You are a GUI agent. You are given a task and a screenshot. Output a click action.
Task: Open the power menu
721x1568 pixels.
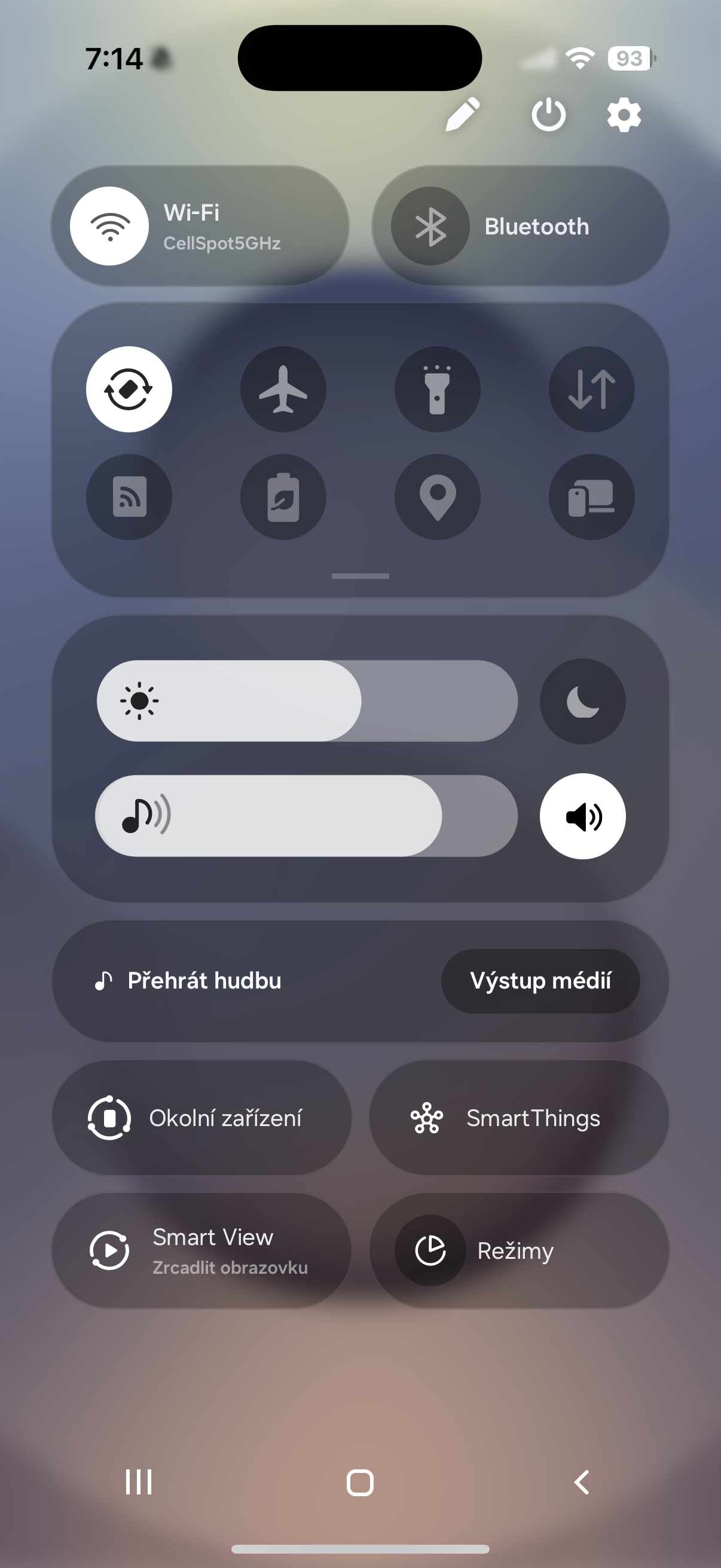pyautogui.click(x=548, y=114)
